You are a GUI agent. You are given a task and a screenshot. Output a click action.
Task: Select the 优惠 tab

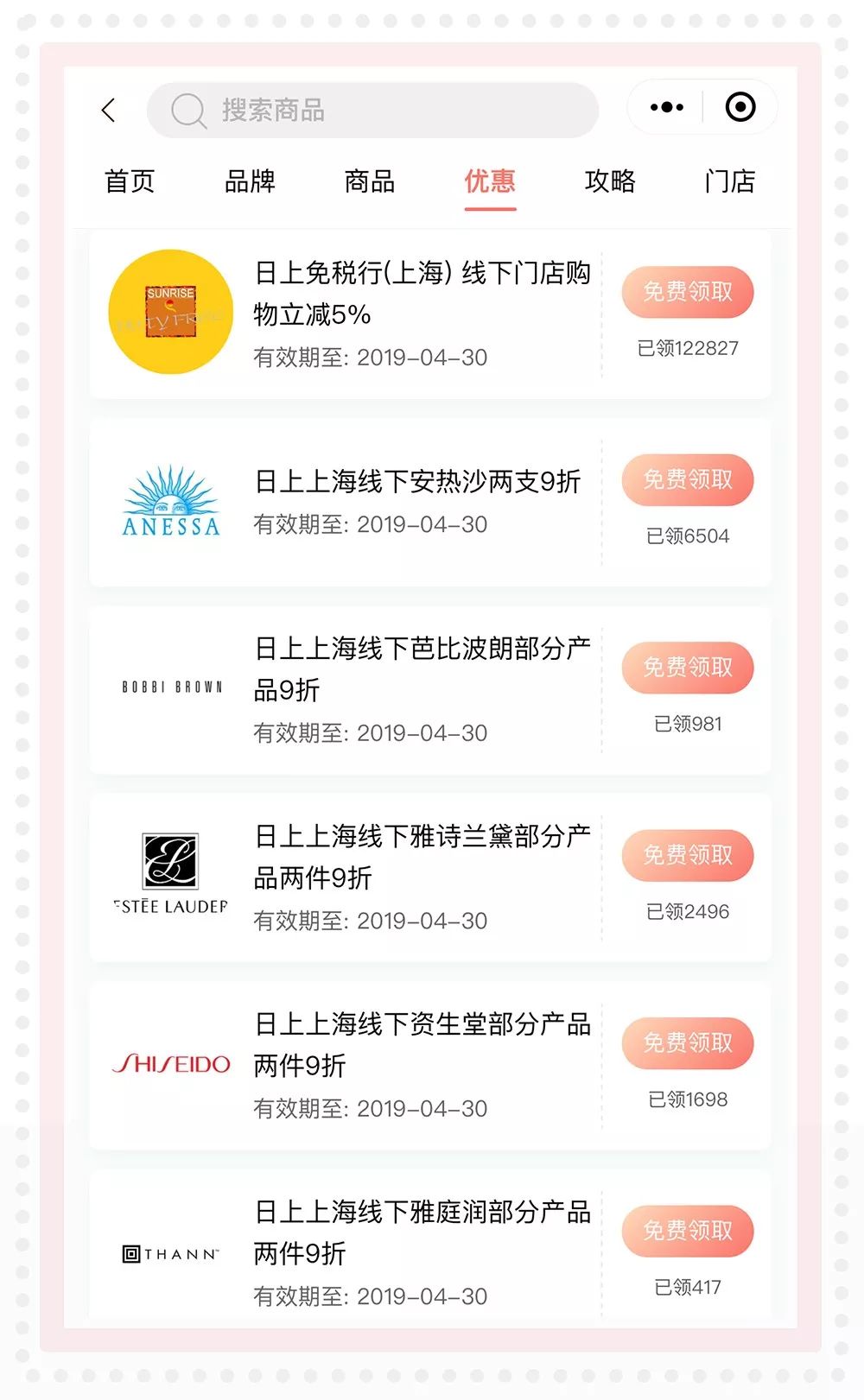[490, 182]
